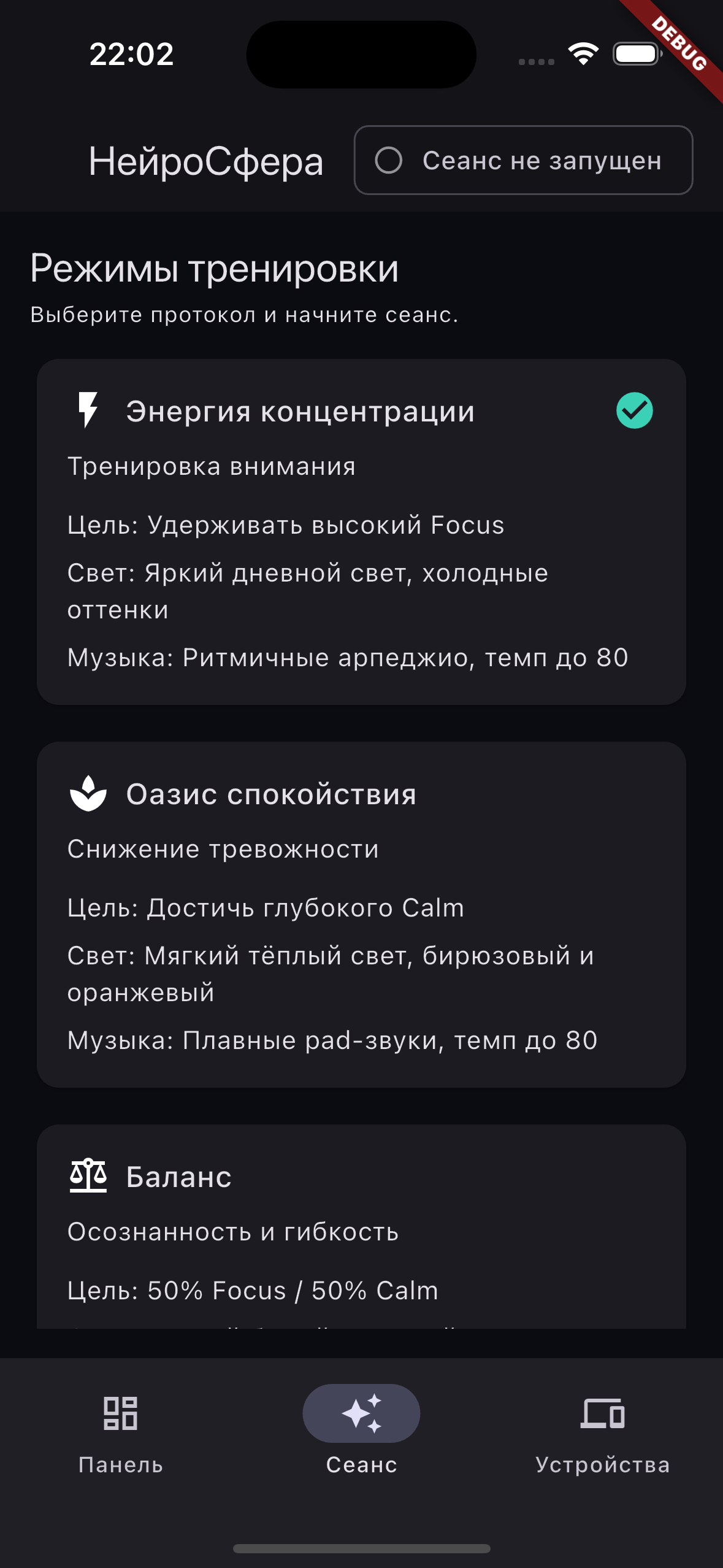Open the Панель grid icon
This screenshot has height=1568, width=723.
click(121, 1413)
